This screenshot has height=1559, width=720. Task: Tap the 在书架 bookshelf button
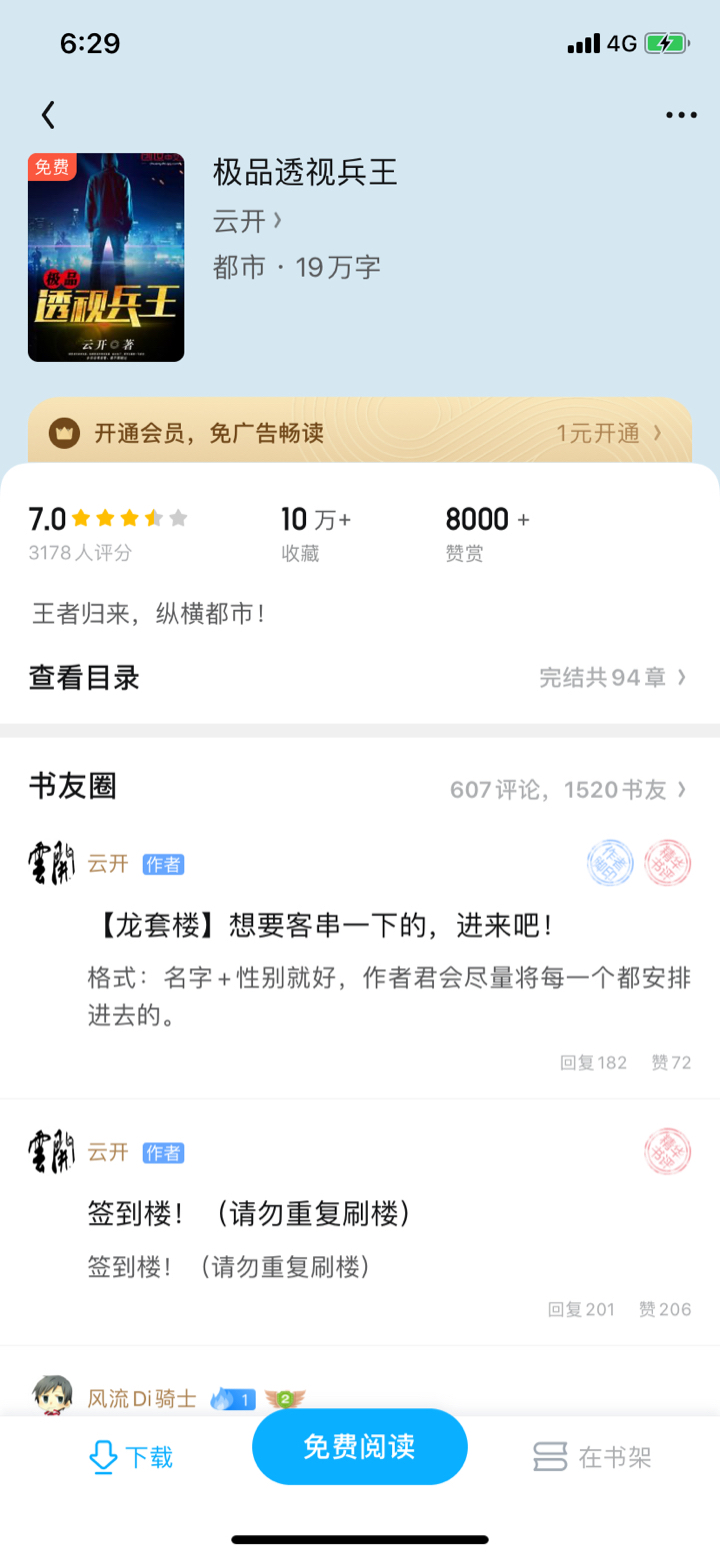click(592, 1457)
